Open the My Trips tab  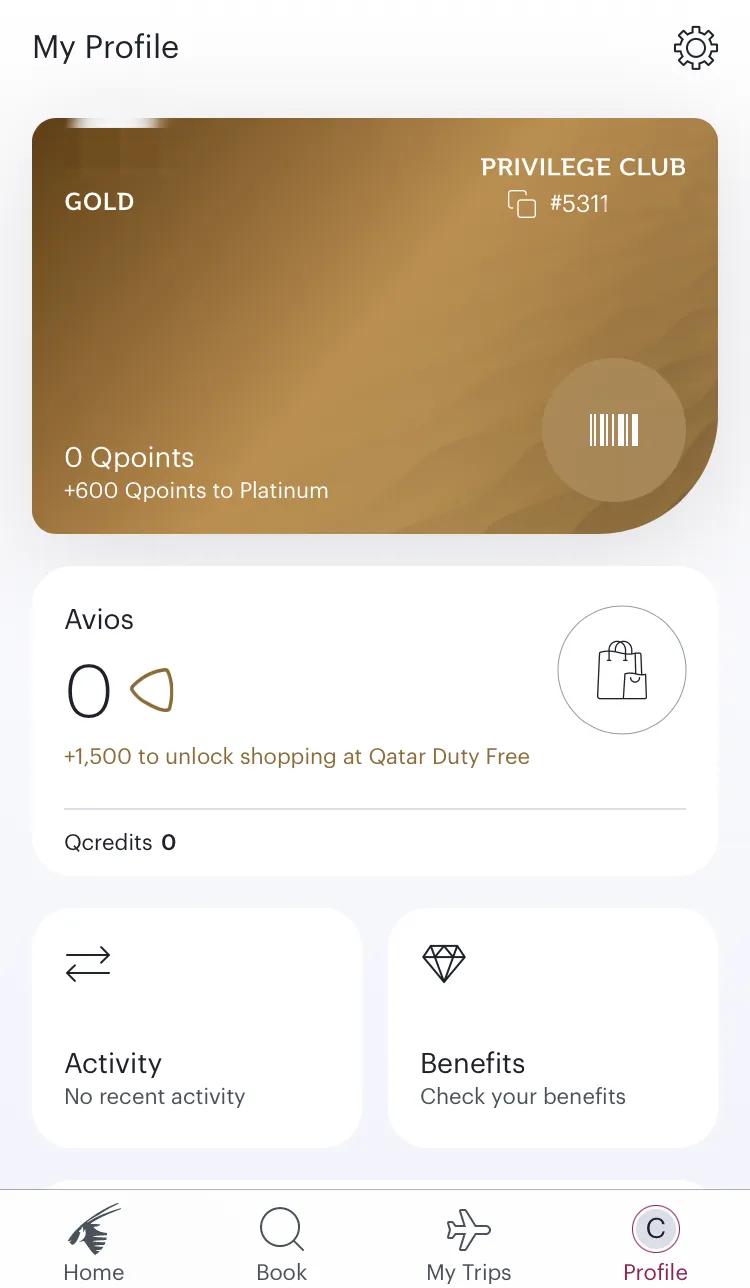coord(469,1243)
